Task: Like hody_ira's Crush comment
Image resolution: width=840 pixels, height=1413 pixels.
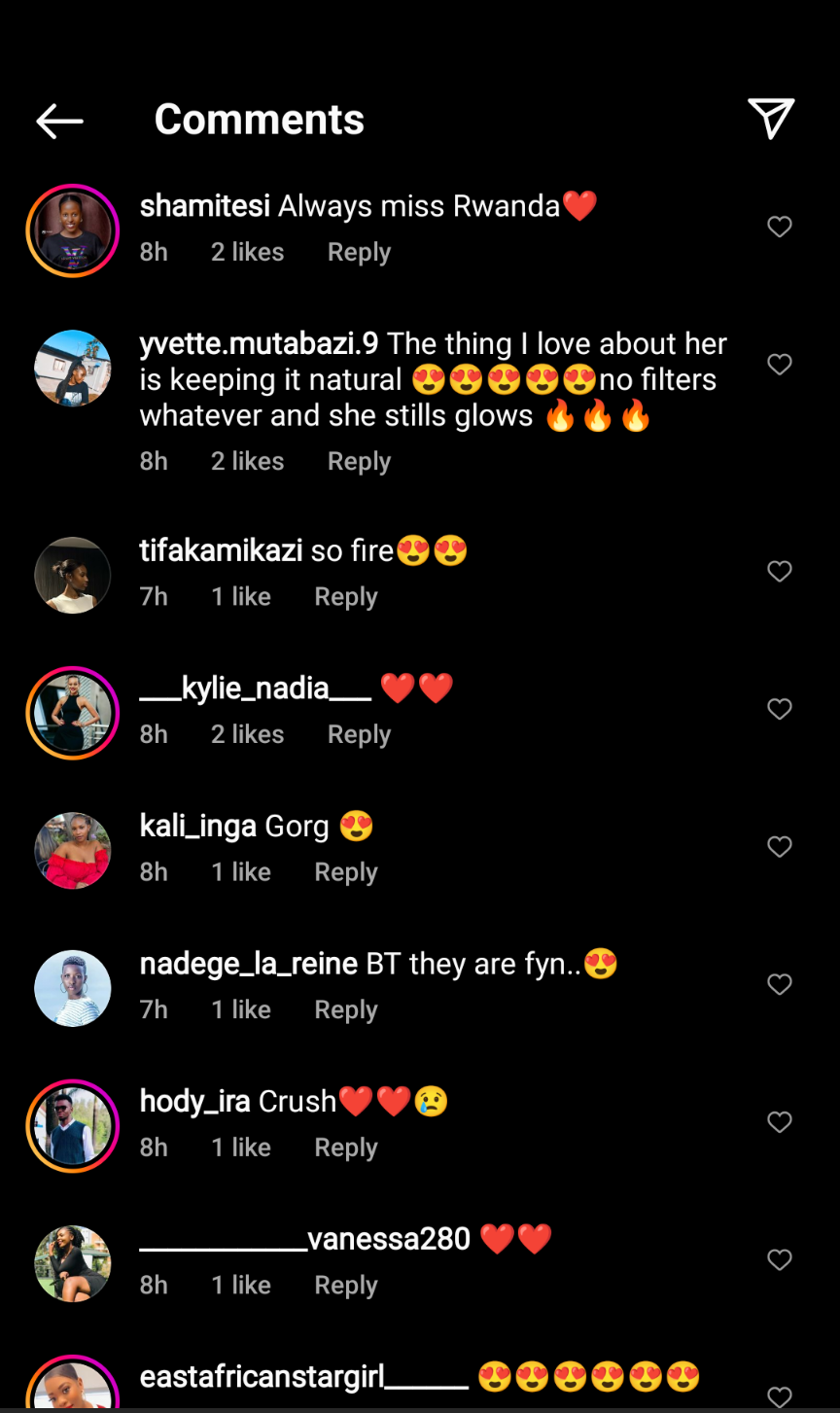Action: coord(780,1122)
